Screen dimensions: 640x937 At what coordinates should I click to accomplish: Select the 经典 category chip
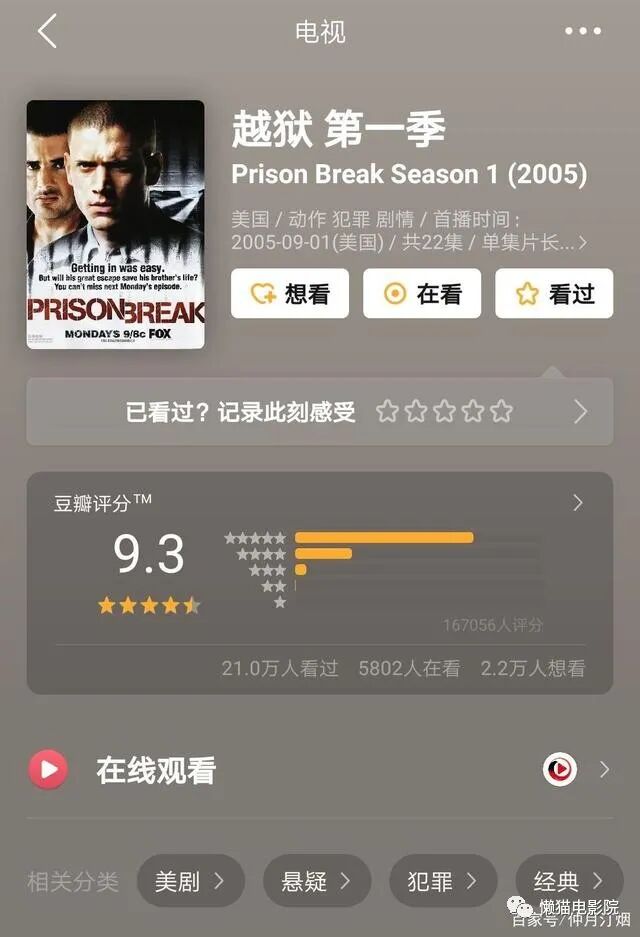pos(569,881)
